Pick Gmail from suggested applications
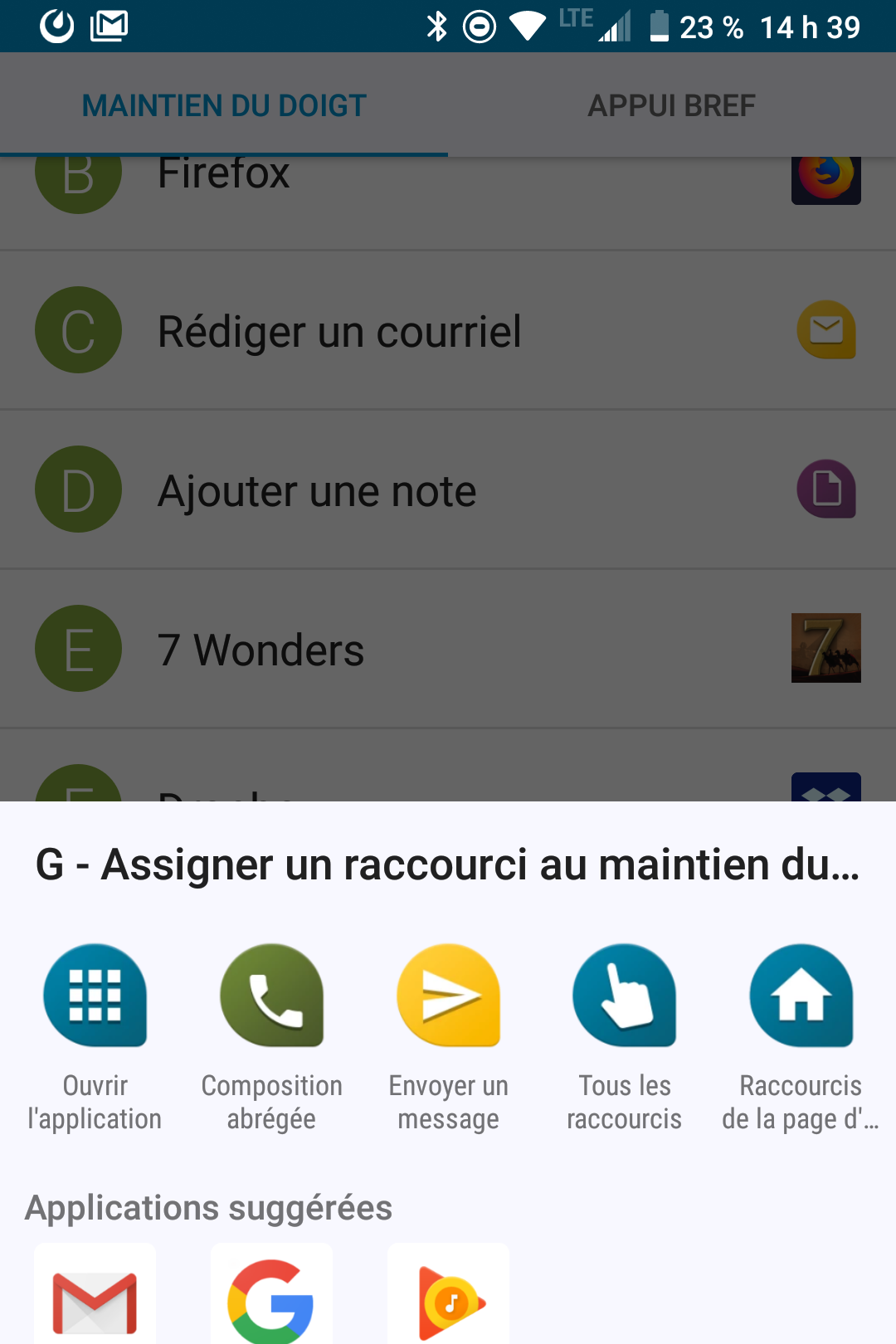This screenshot has height=1344, width=896. [95, 1298]
